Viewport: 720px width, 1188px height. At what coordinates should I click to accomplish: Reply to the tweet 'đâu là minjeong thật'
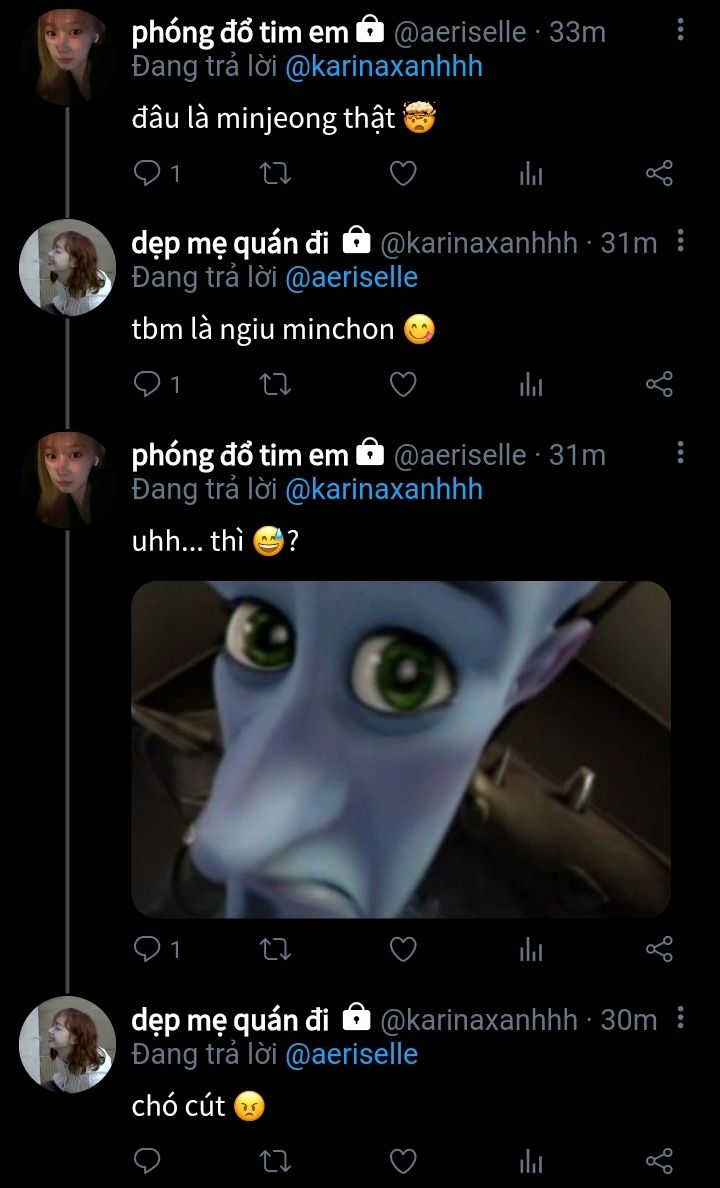pyautogui.click(x=147, y=174)
